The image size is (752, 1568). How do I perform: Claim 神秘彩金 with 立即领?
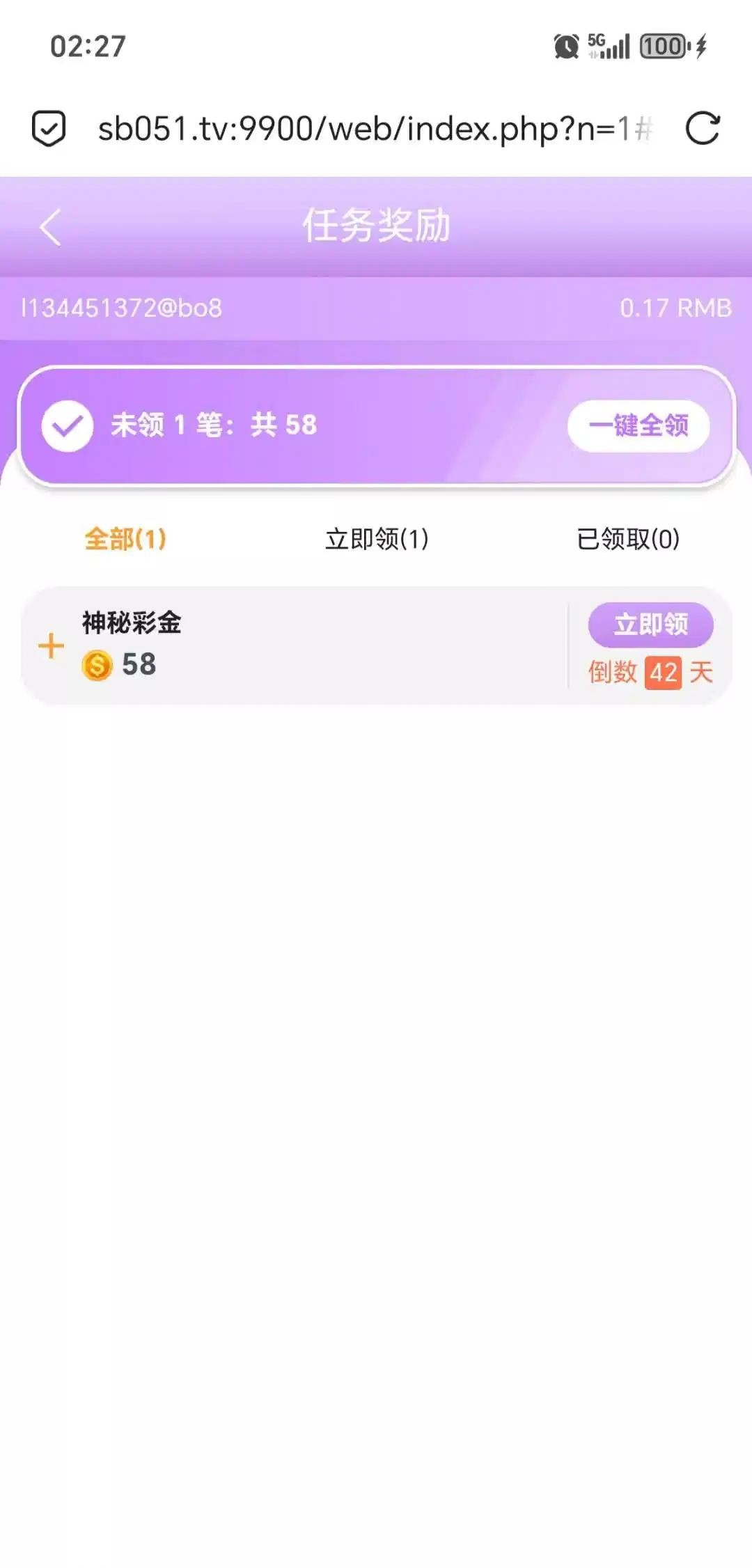tap(650, 625)
